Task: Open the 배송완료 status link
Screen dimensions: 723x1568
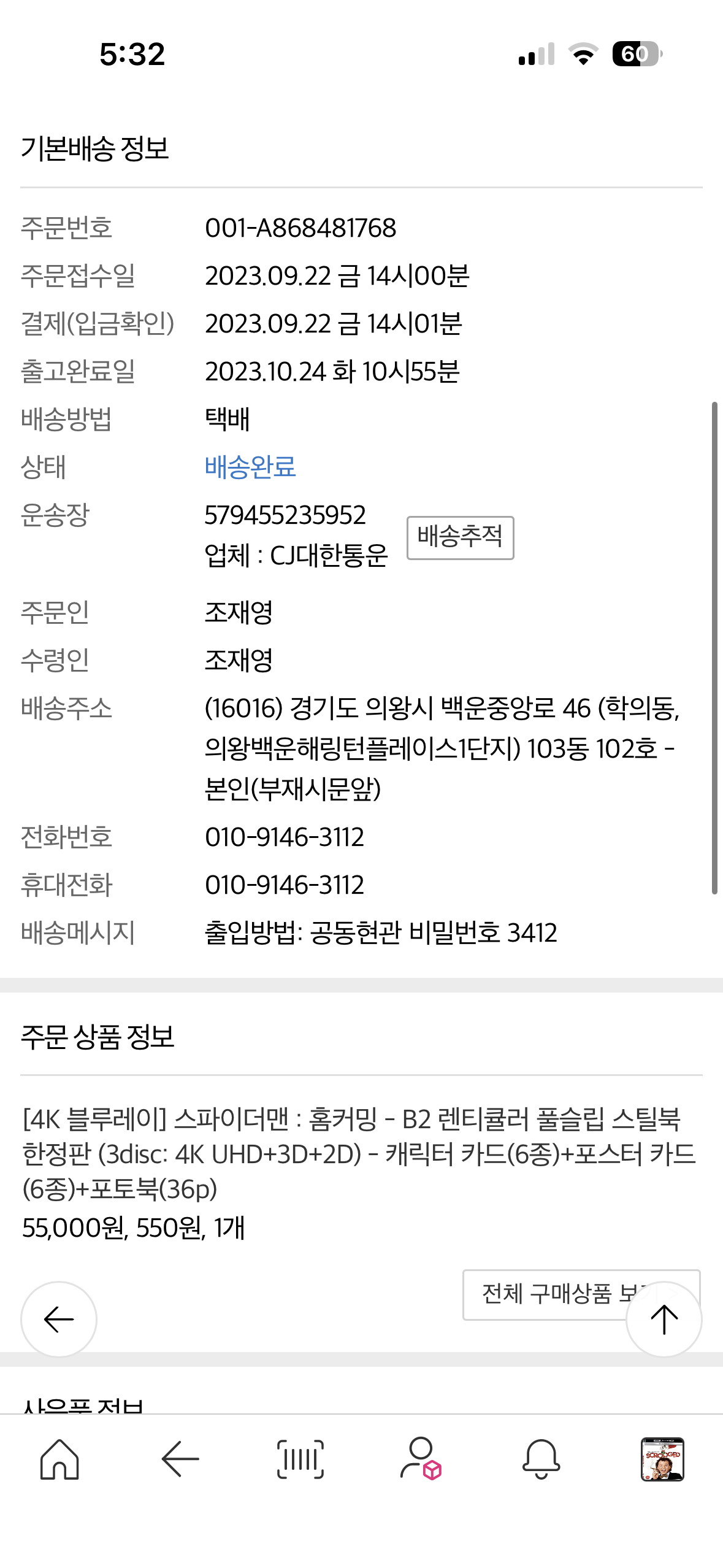Action: click(250, 467)
